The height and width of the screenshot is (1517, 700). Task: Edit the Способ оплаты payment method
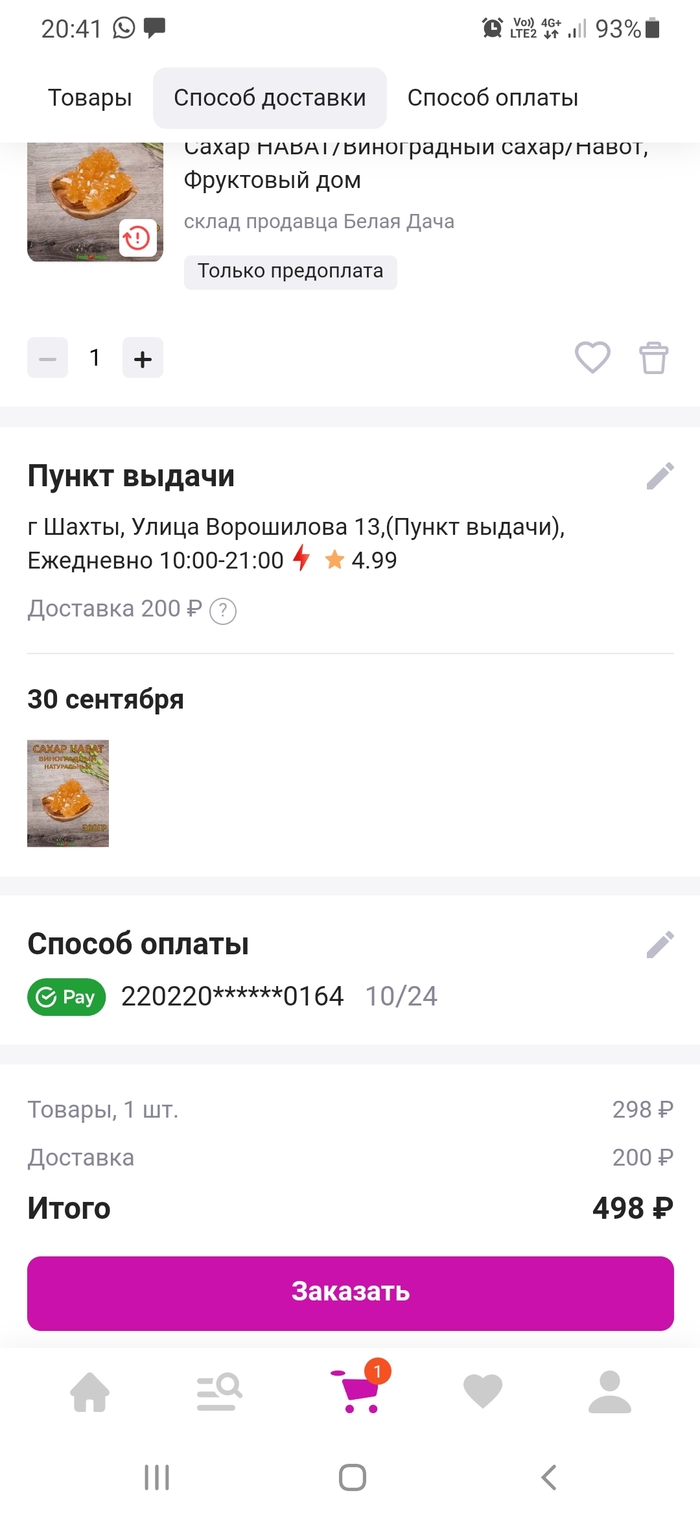[x=660, y=944]
